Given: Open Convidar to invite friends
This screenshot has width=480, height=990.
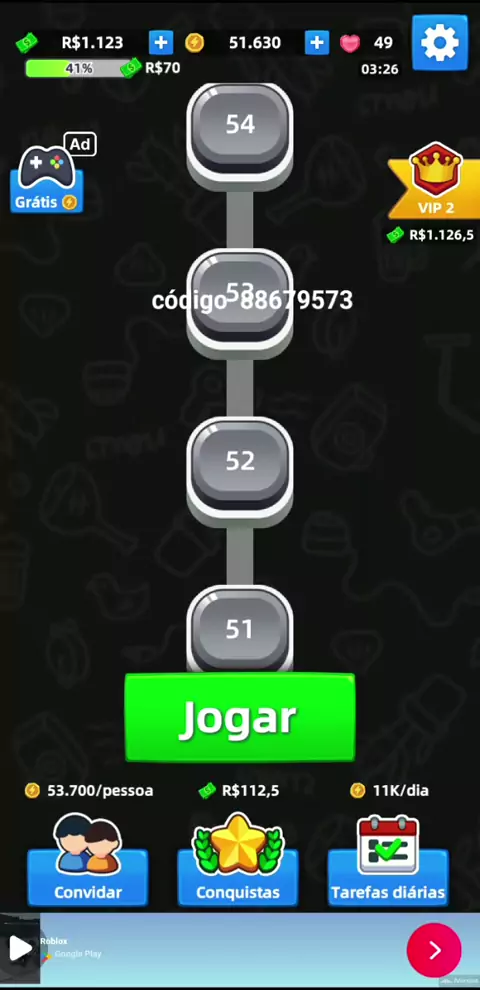Looking at the screenshot, I should coord(88,860).
